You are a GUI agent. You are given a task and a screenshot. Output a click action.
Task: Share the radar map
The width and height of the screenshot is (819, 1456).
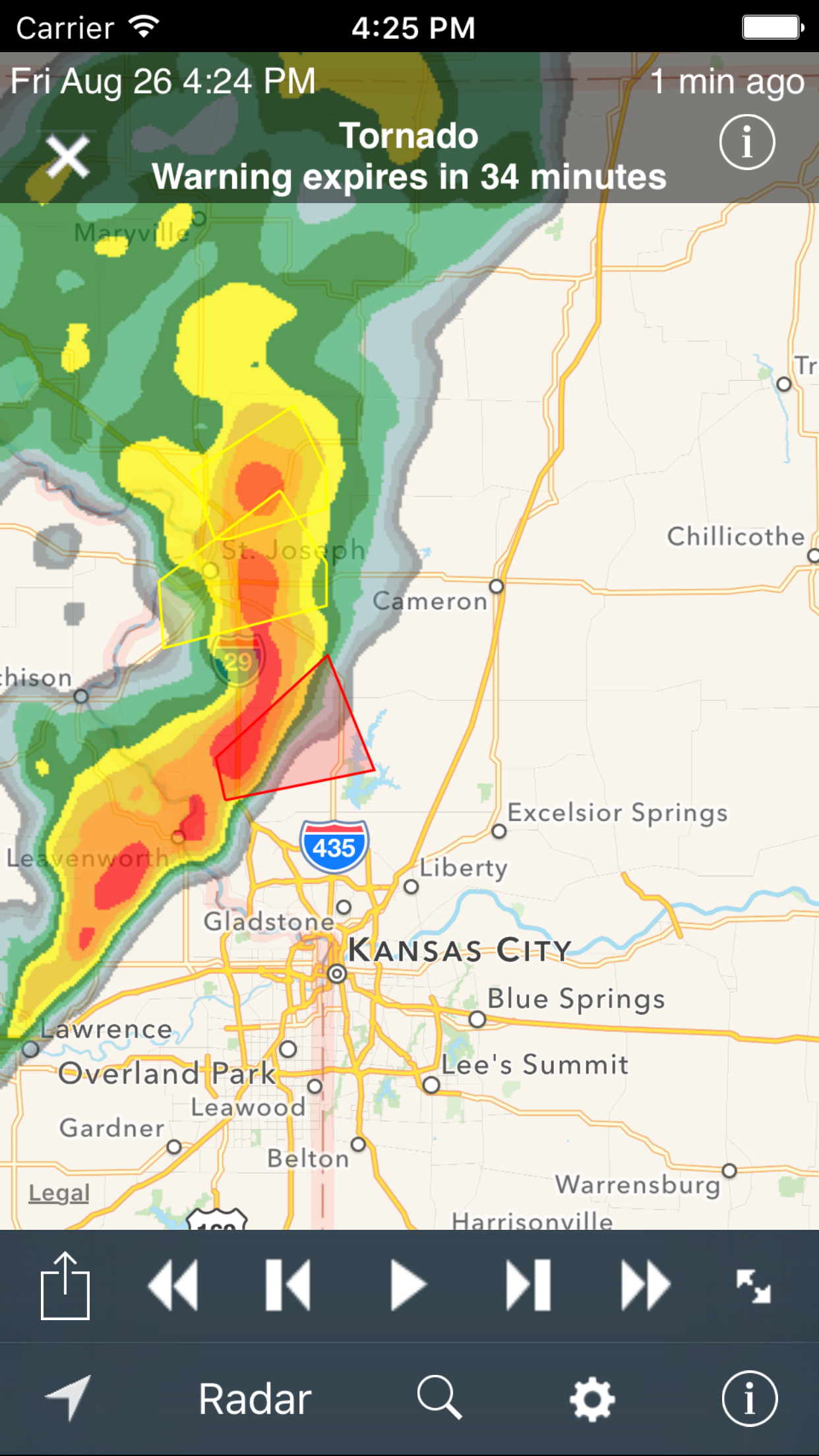coord(65,1285)
